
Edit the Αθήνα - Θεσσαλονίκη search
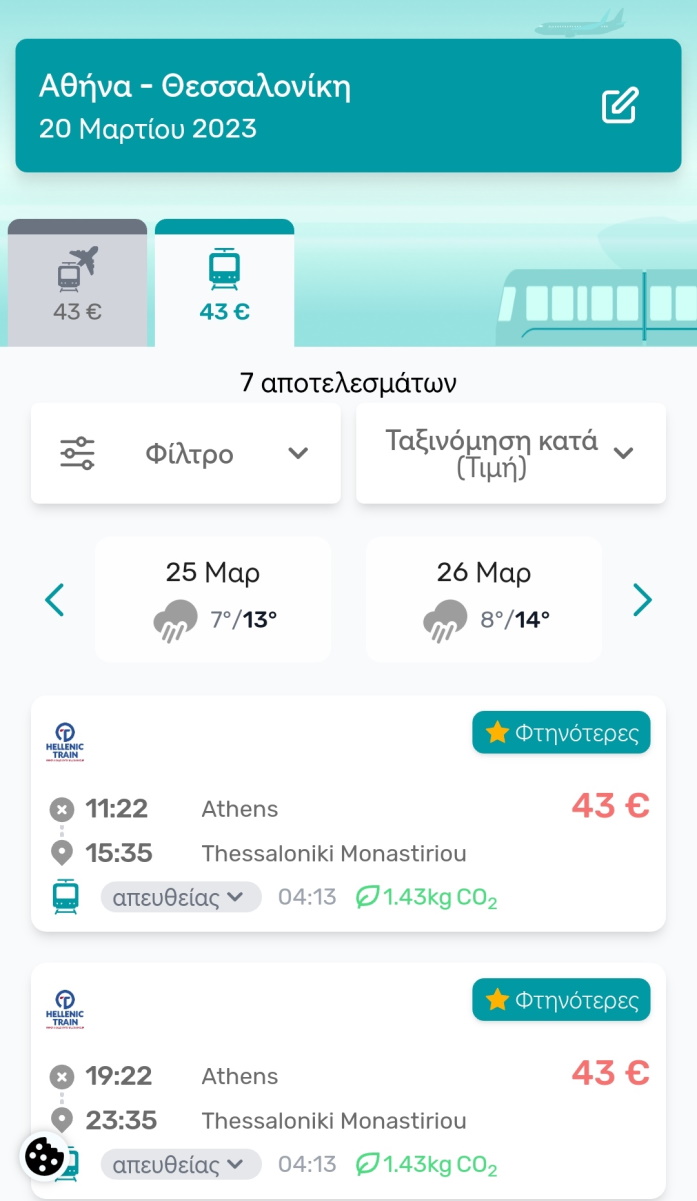click(x=620, y=105)
